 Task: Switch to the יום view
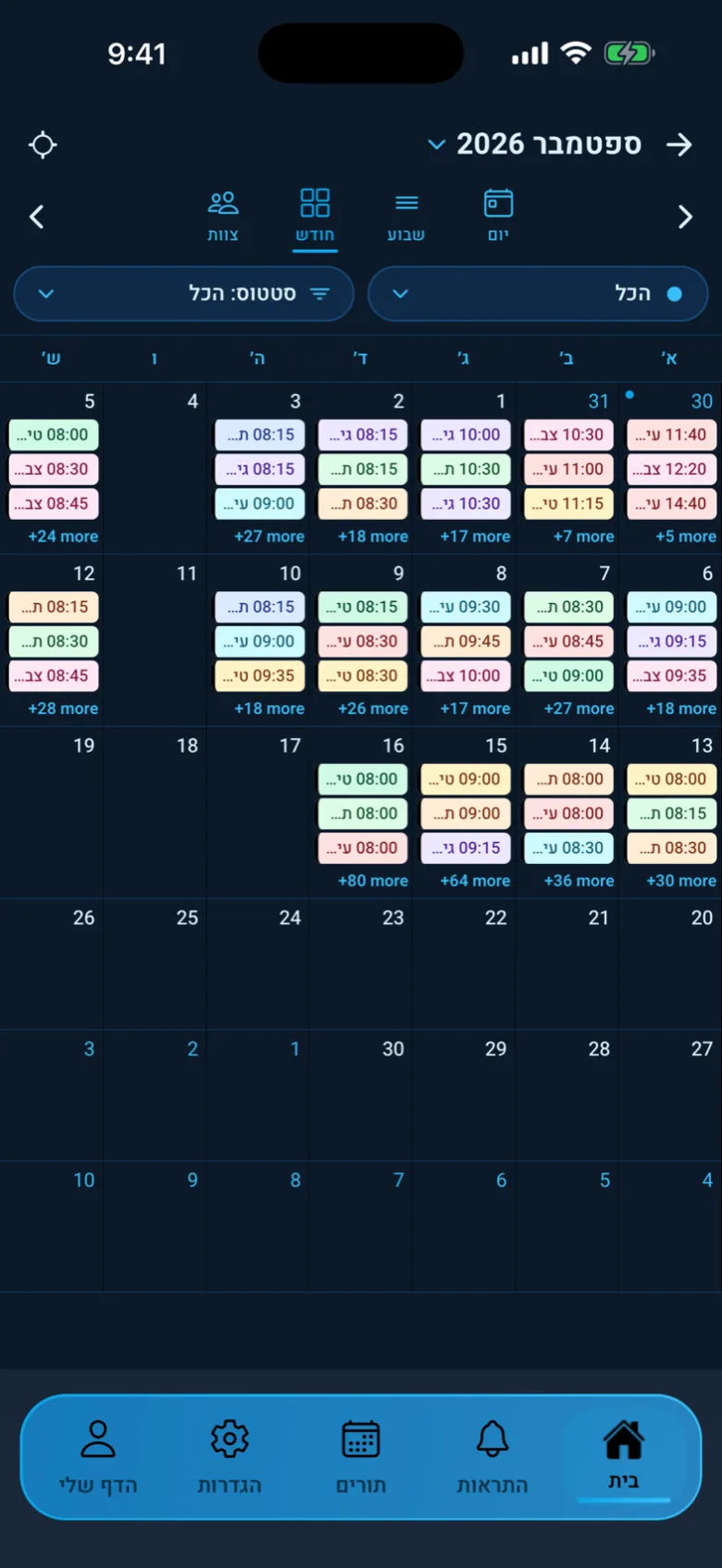tap(498, 216)
